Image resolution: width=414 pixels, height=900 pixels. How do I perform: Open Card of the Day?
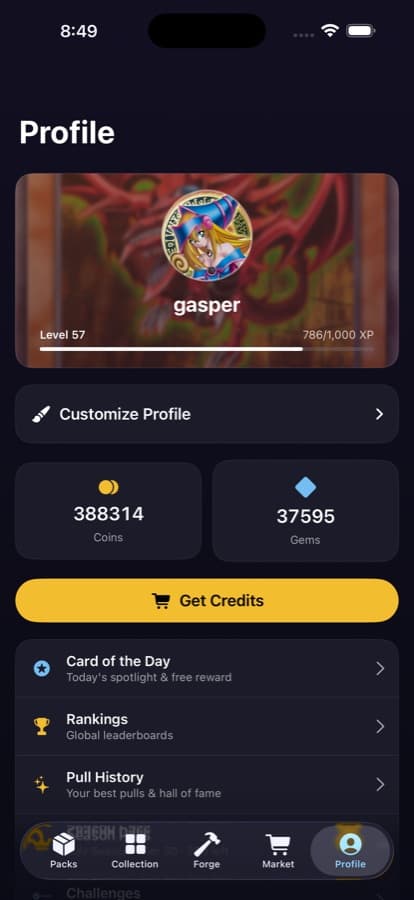point(207,669)
